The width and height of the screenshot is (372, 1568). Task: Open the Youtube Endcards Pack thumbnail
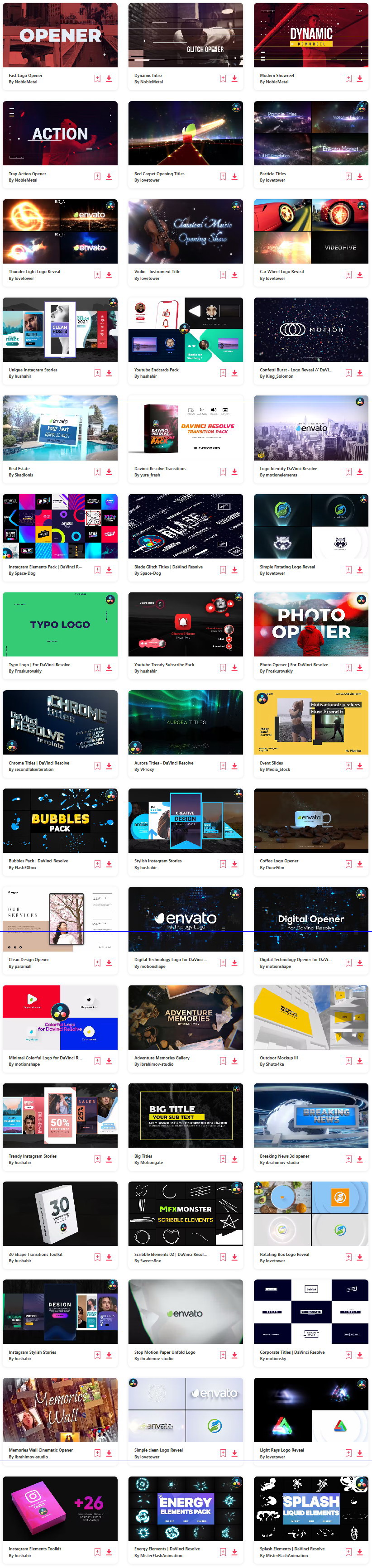pyautogui.click(x=186, y=329)
